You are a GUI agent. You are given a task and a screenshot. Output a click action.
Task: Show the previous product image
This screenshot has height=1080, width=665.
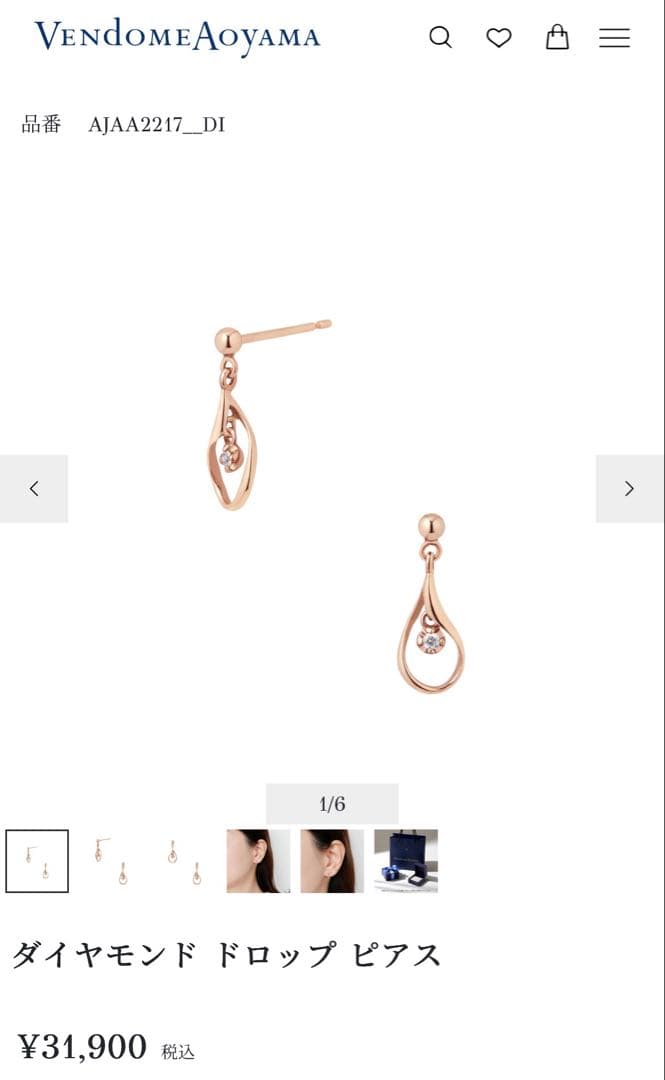click(x=34, y=489)
